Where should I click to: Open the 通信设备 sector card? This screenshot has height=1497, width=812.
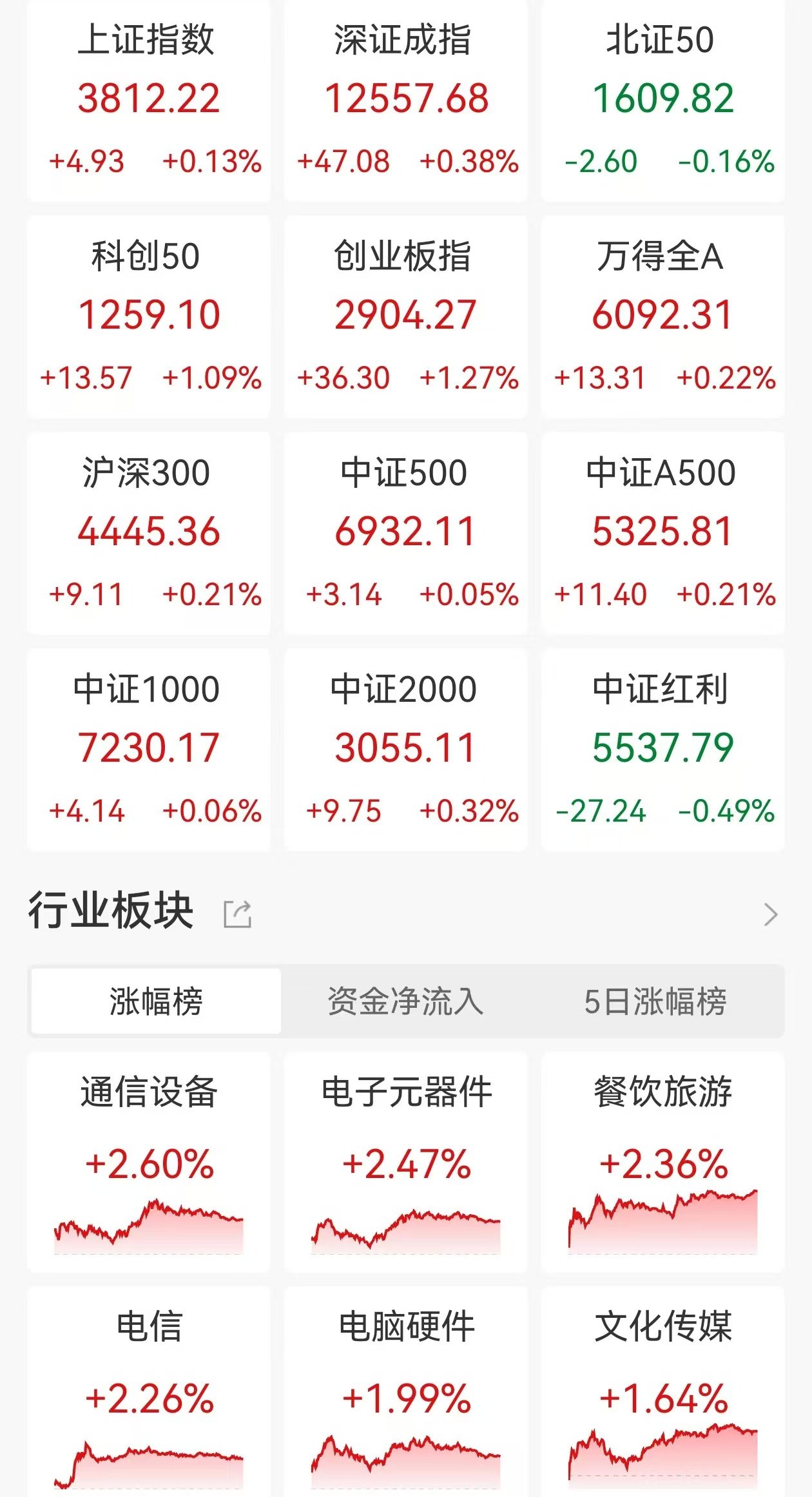pos(149,1162)
